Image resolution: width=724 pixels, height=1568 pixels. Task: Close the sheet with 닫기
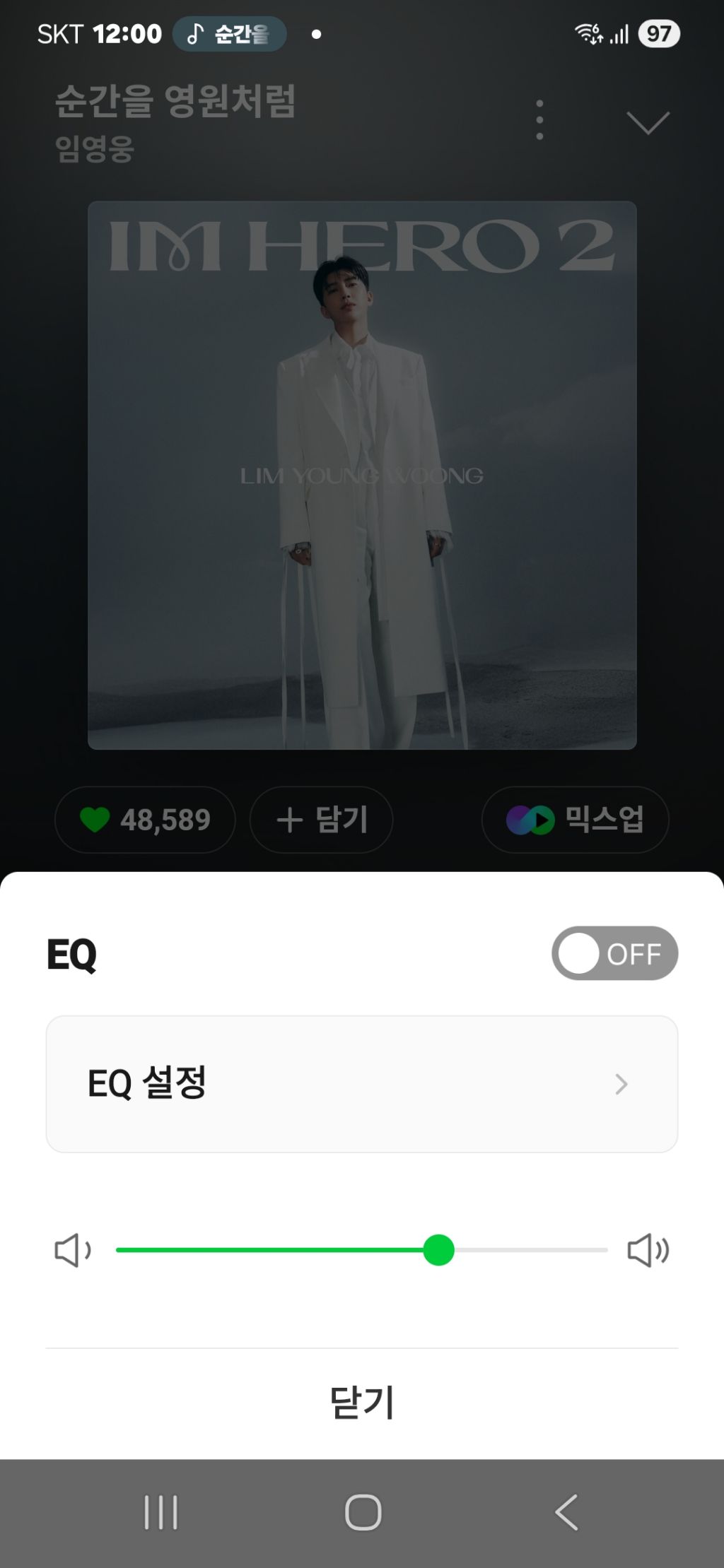[362, 1403]
